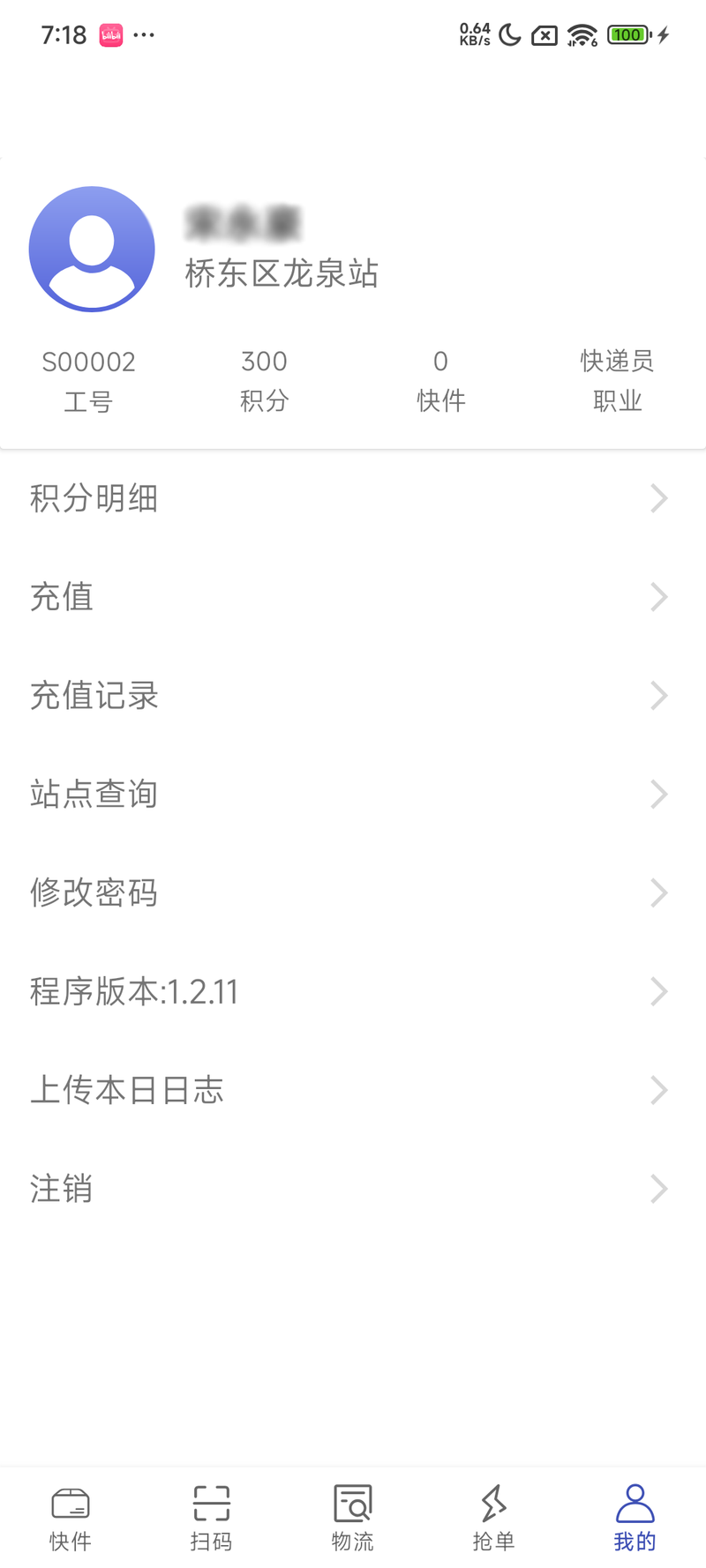Tap the profile avatar picture
This screenshot has width=706, height=1568.
tap(92, 249)
